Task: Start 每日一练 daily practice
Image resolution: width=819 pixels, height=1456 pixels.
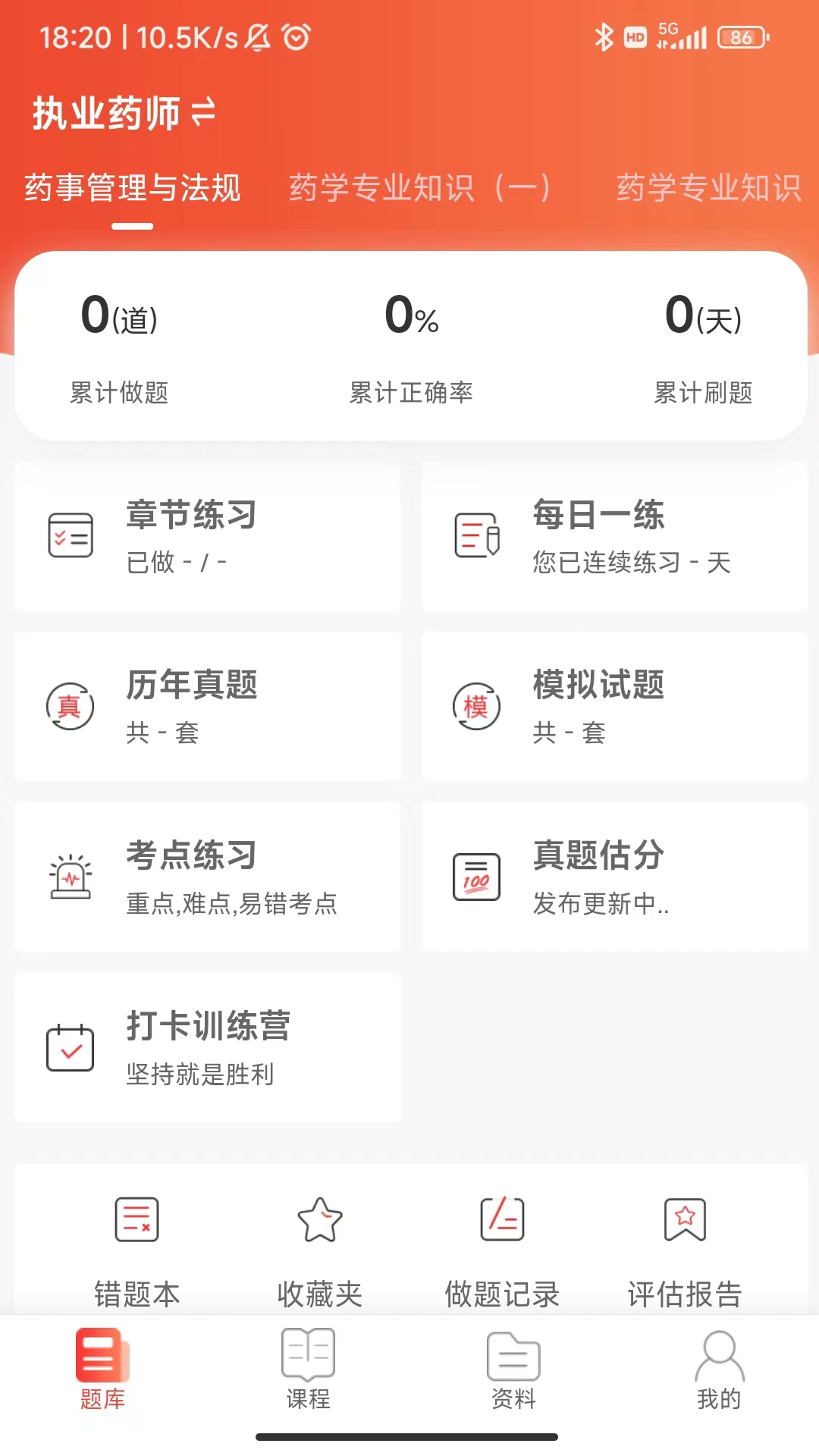Action: pos(614,536)
